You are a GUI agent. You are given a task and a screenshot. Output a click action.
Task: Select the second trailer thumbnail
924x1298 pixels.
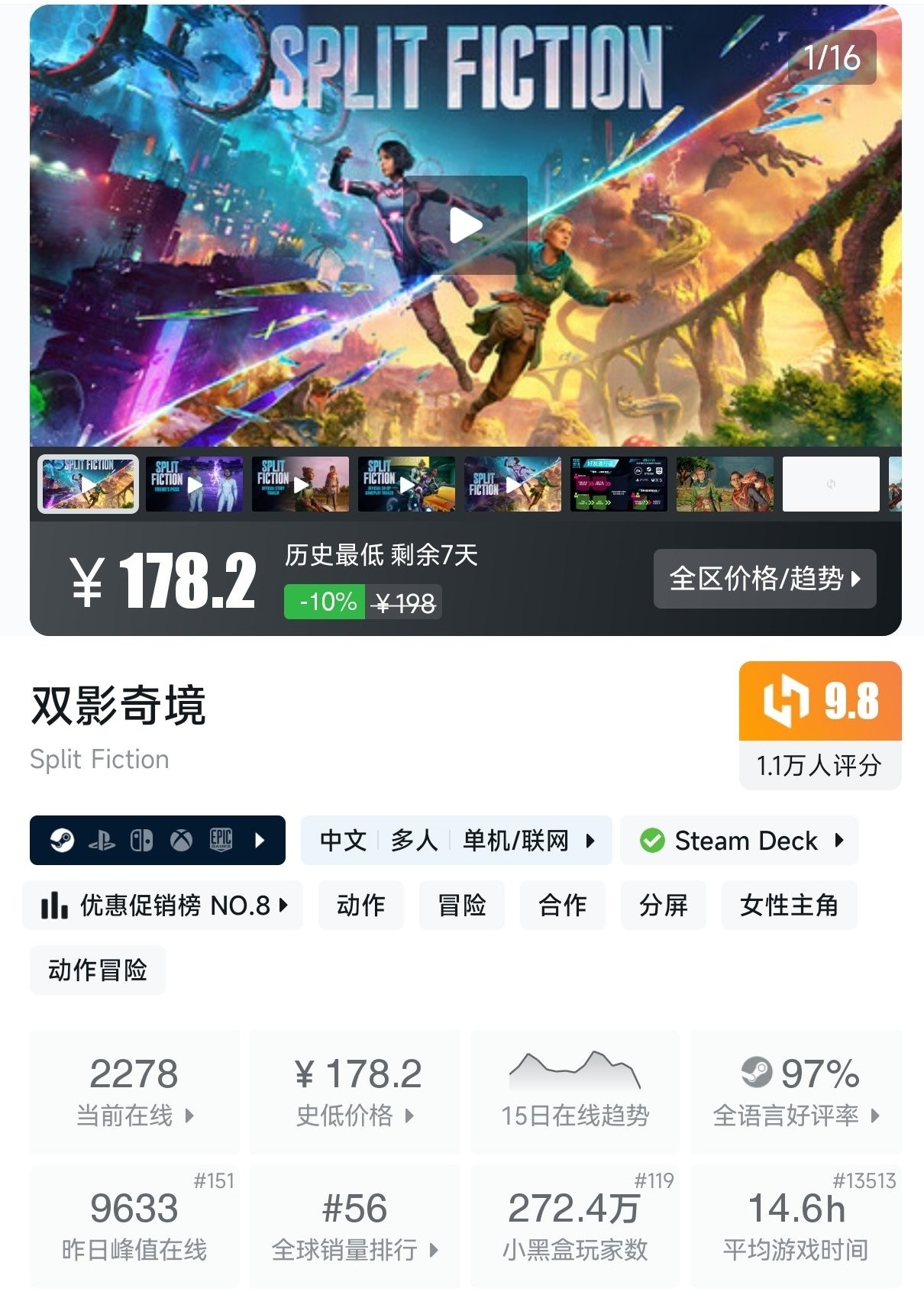coord(194,484)
